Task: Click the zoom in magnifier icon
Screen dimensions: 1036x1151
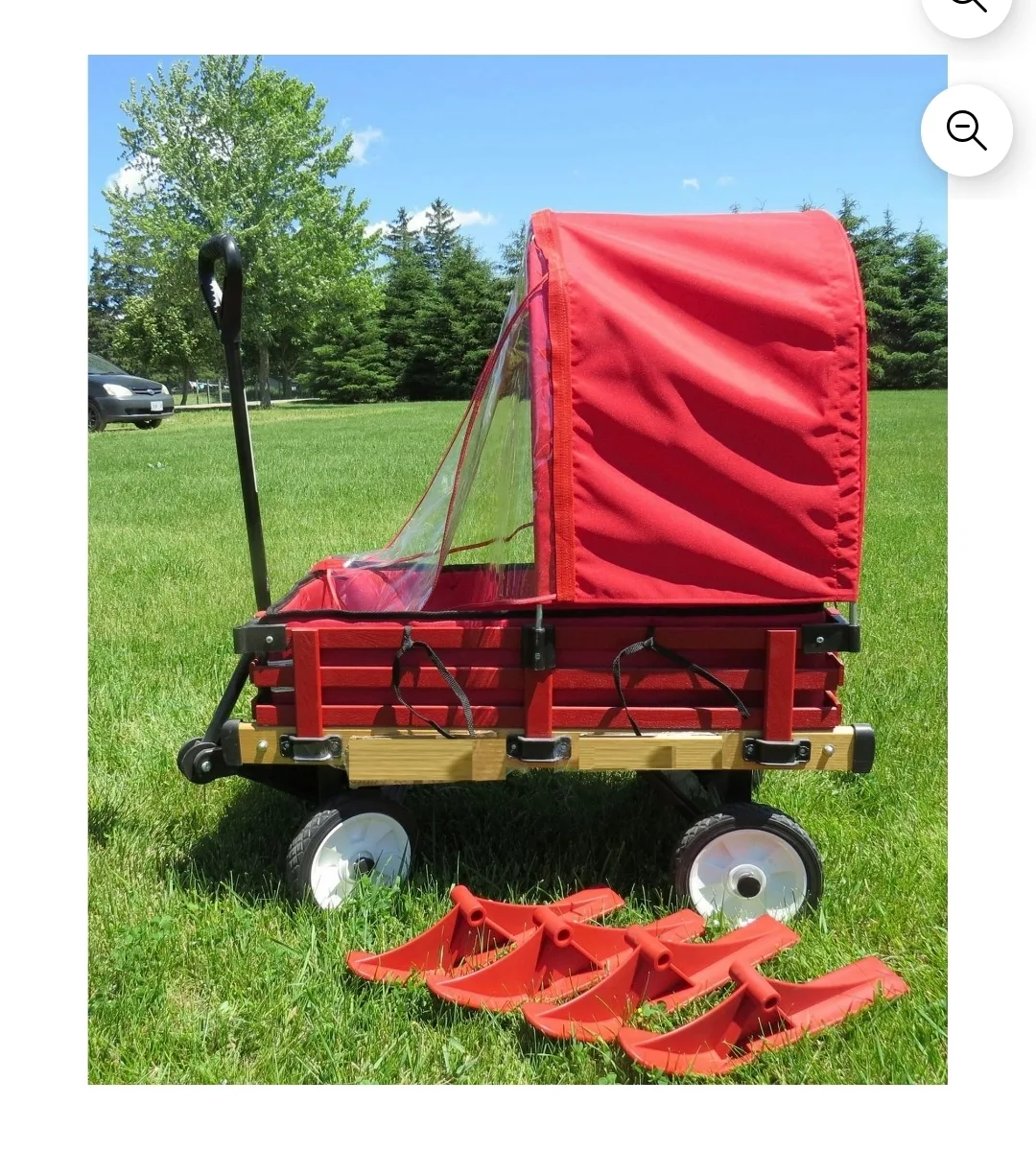Action: pyautogui.click(x=966, y=8)
